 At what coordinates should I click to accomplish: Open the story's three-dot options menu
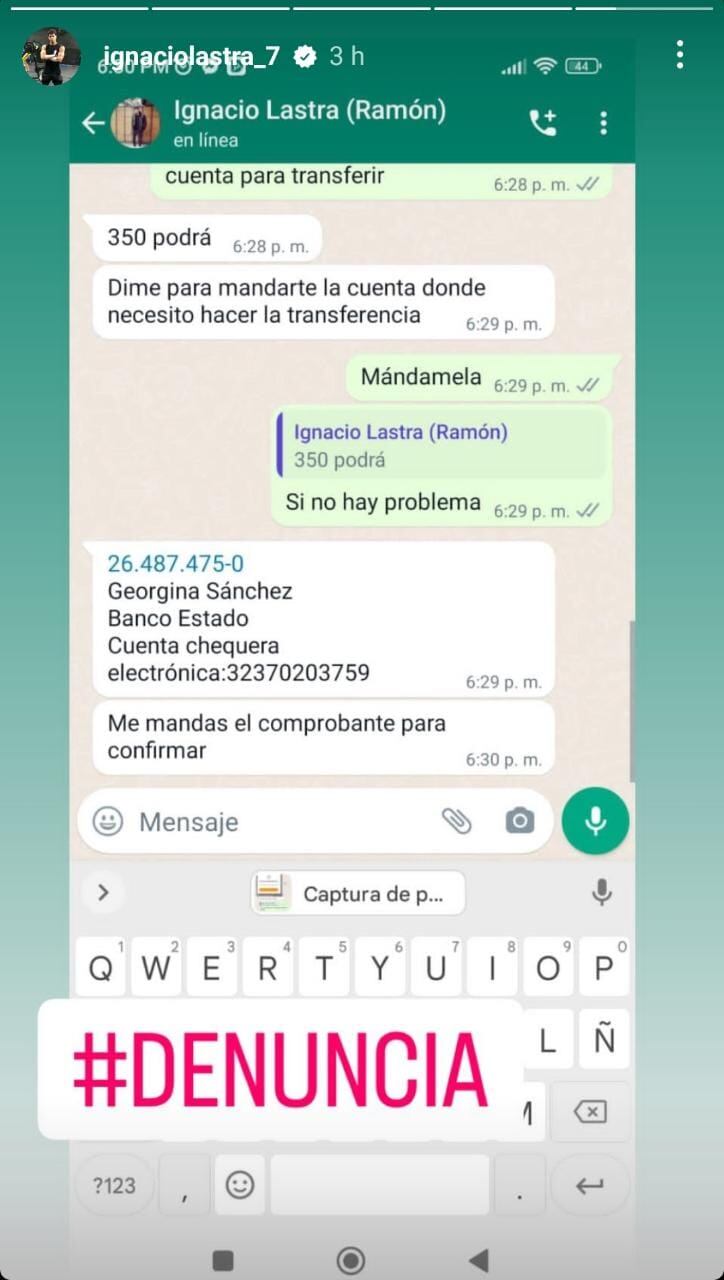click(680, 55)
